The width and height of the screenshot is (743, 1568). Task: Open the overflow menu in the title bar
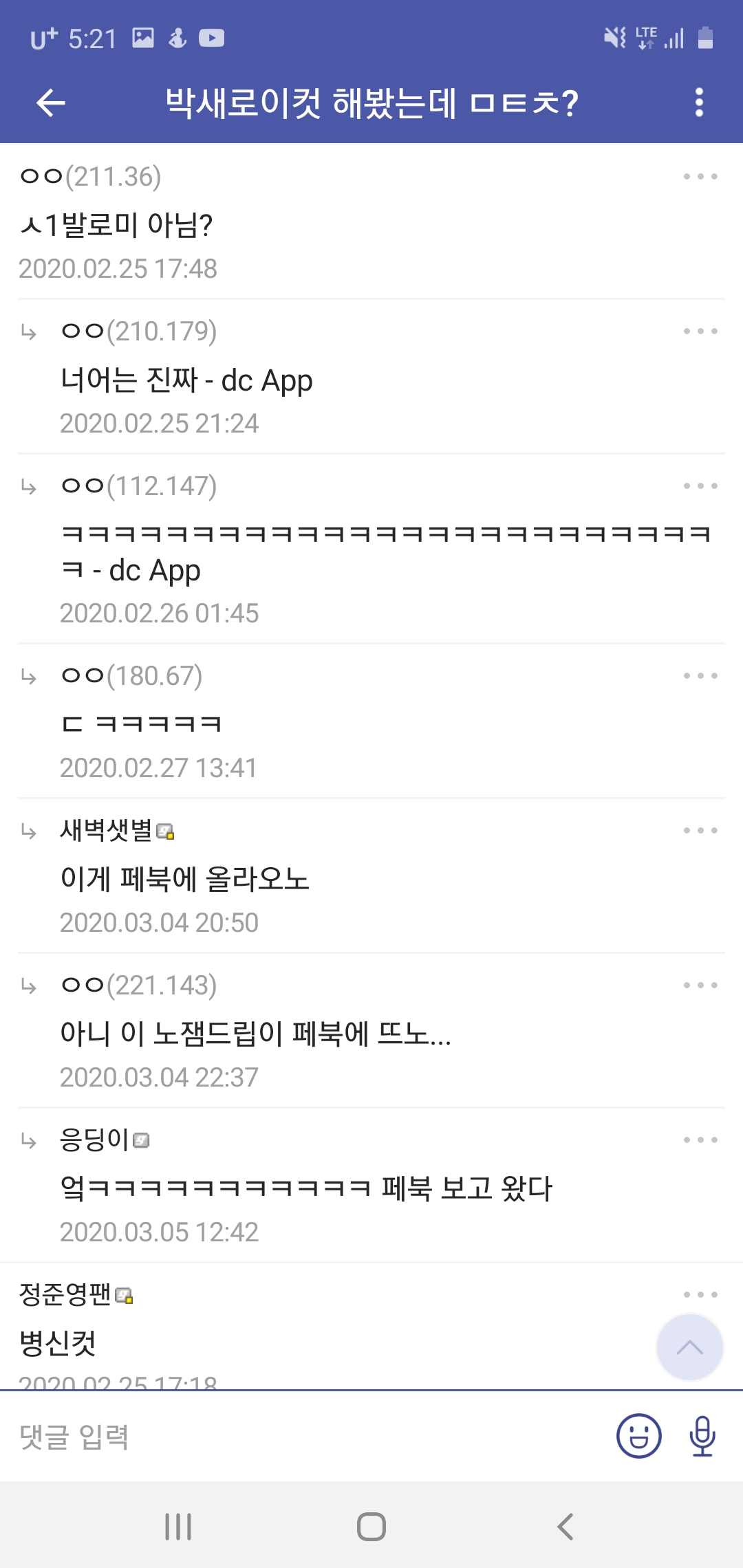point(699,103)
